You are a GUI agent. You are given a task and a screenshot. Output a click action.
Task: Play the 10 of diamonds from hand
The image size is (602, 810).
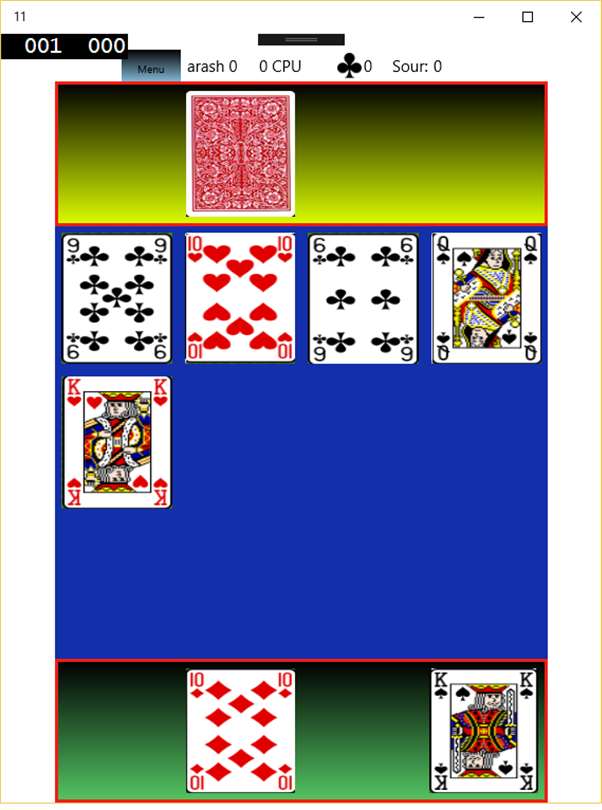coord(240,731)
